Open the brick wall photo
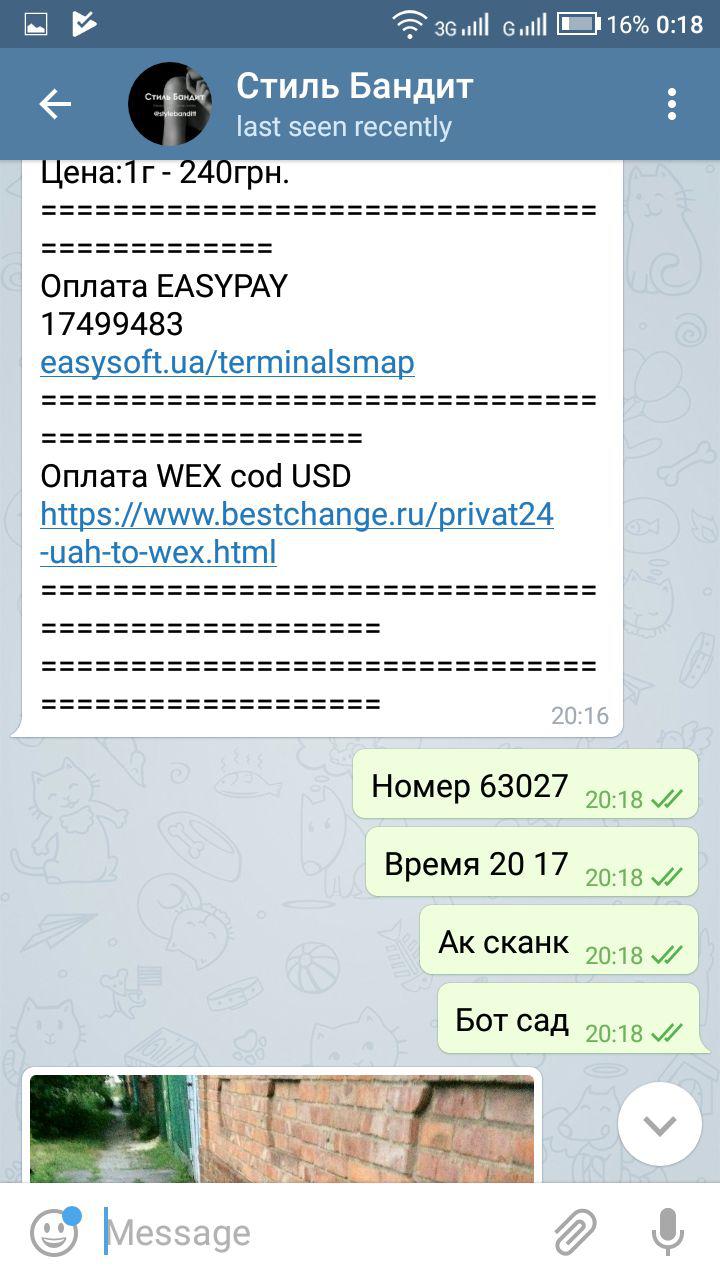 click(x=282, y=1129)
